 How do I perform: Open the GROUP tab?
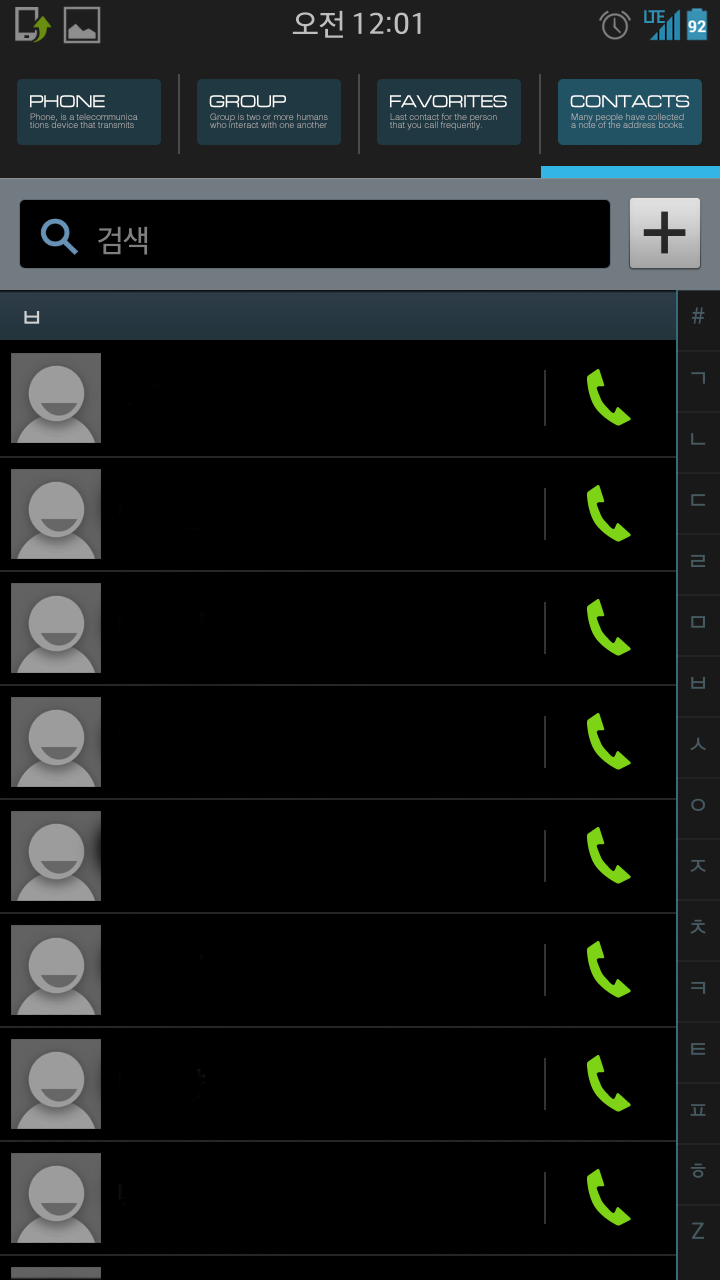pos(269,112)
